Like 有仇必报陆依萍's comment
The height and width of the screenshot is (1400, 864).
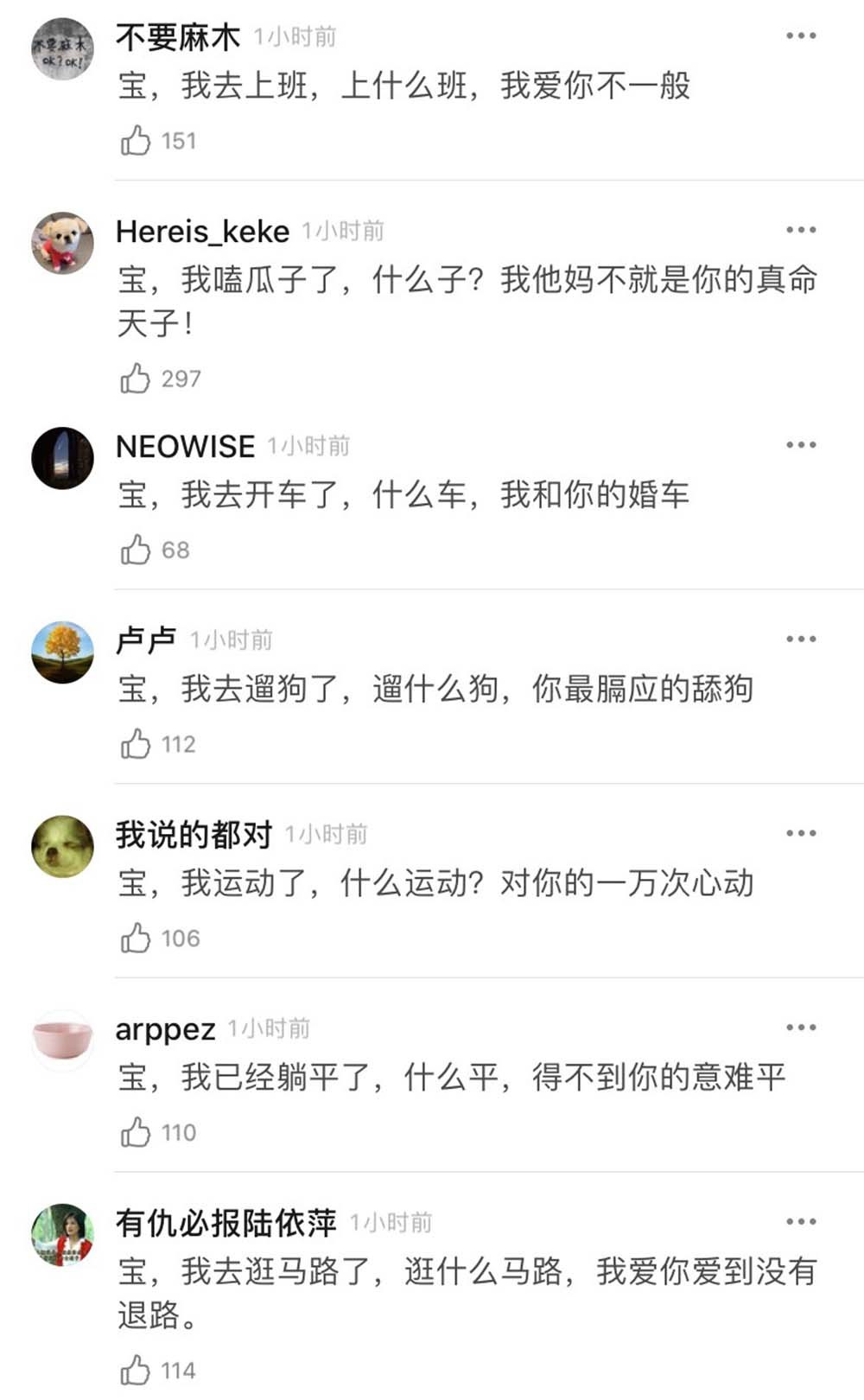tap(136, 1371)
